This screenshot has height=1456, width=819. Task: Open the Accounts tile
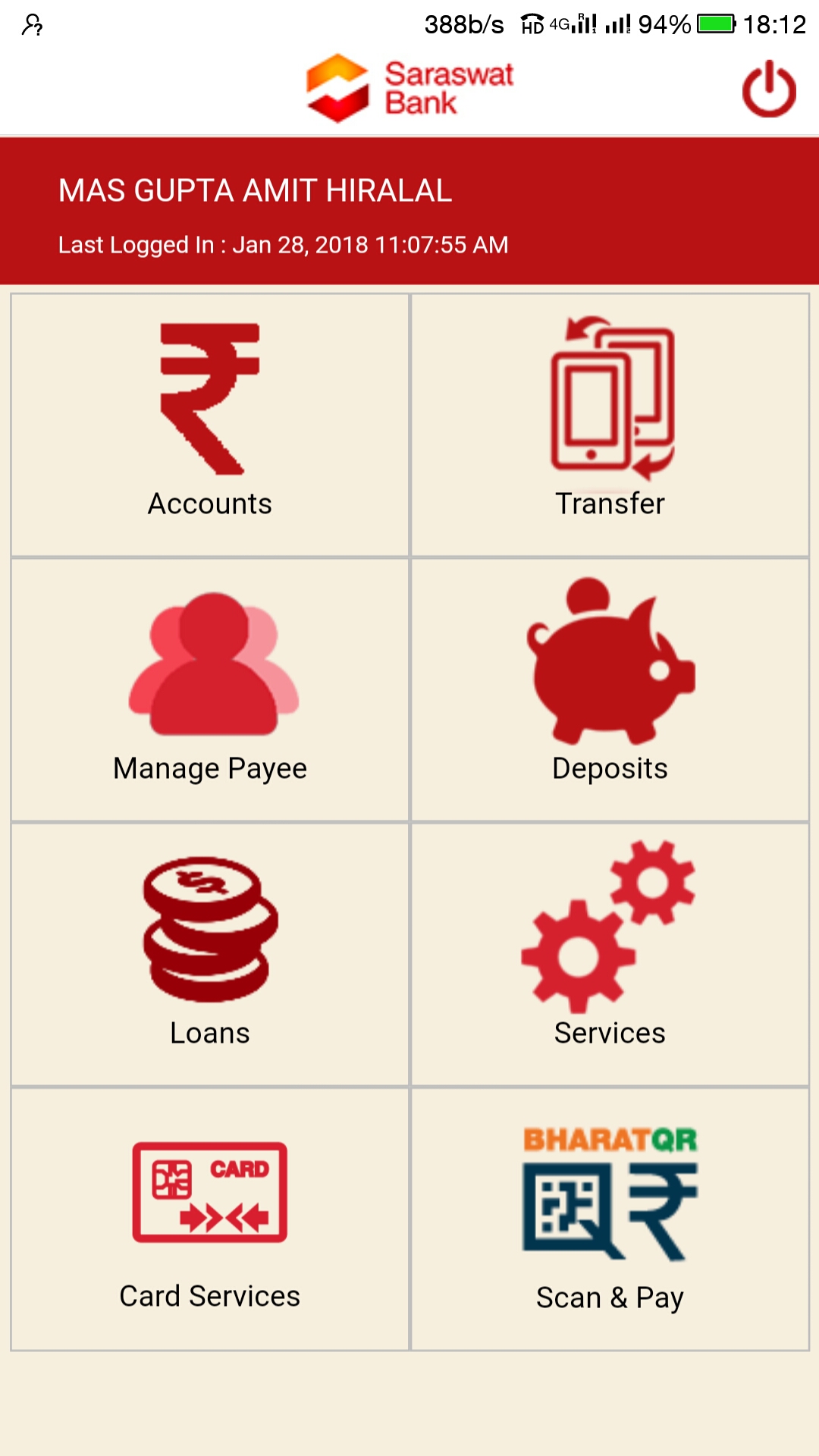pyautogui.click(x=210, y=425)
